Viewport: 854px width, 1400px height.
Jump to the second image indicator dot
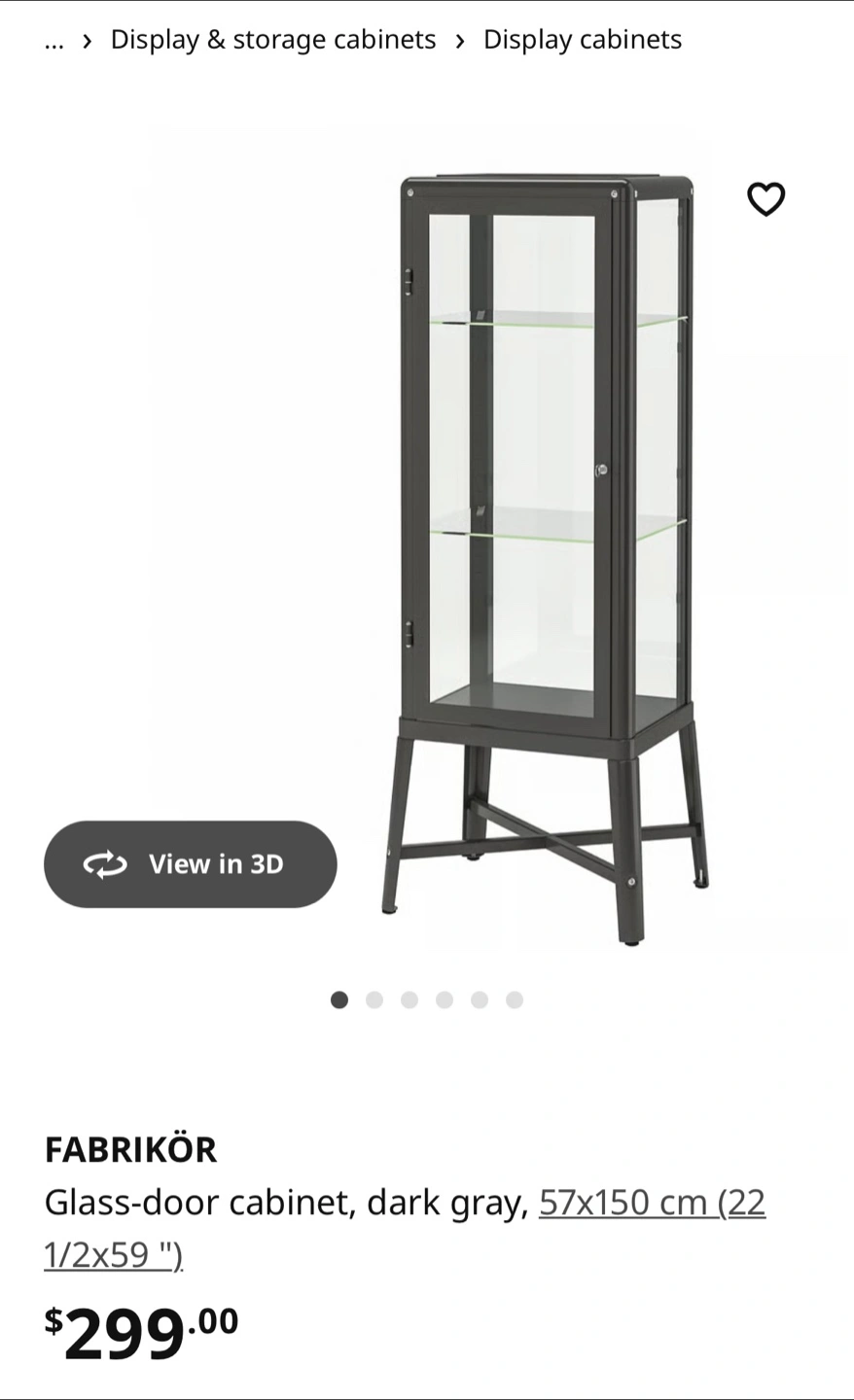click(374, 1000)
